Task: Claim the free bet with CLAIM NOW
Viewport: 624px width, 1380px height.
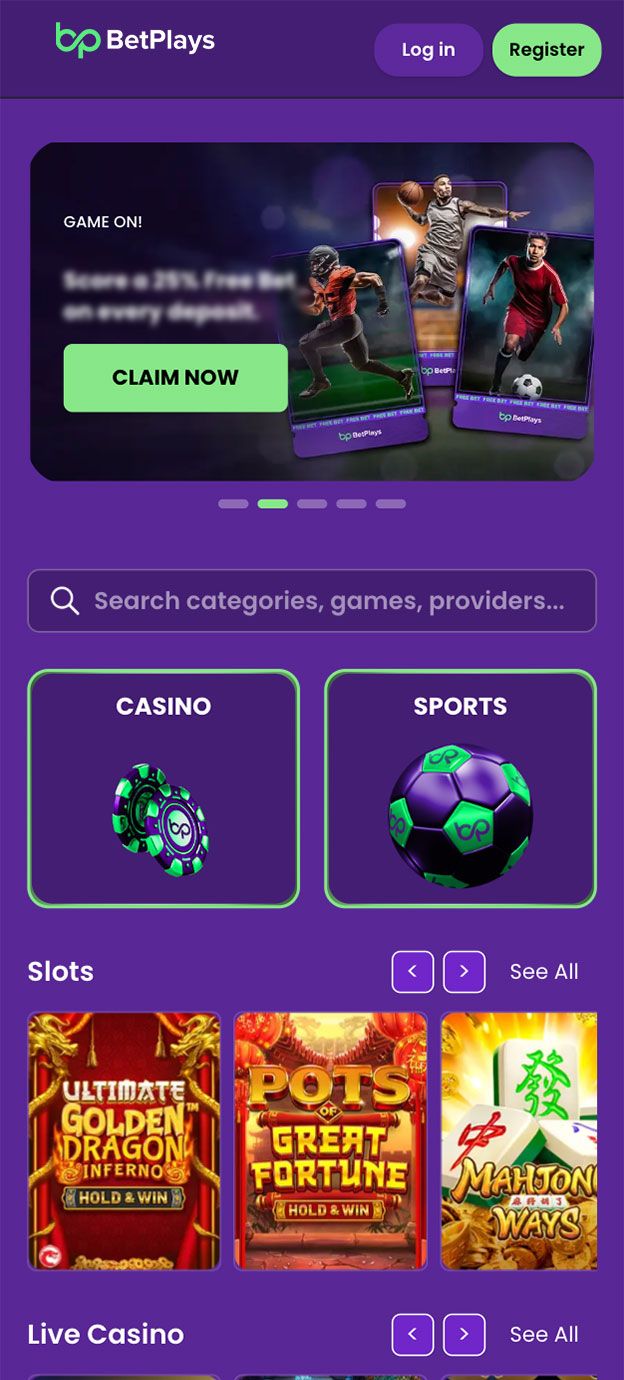Action: click(175, 378)
